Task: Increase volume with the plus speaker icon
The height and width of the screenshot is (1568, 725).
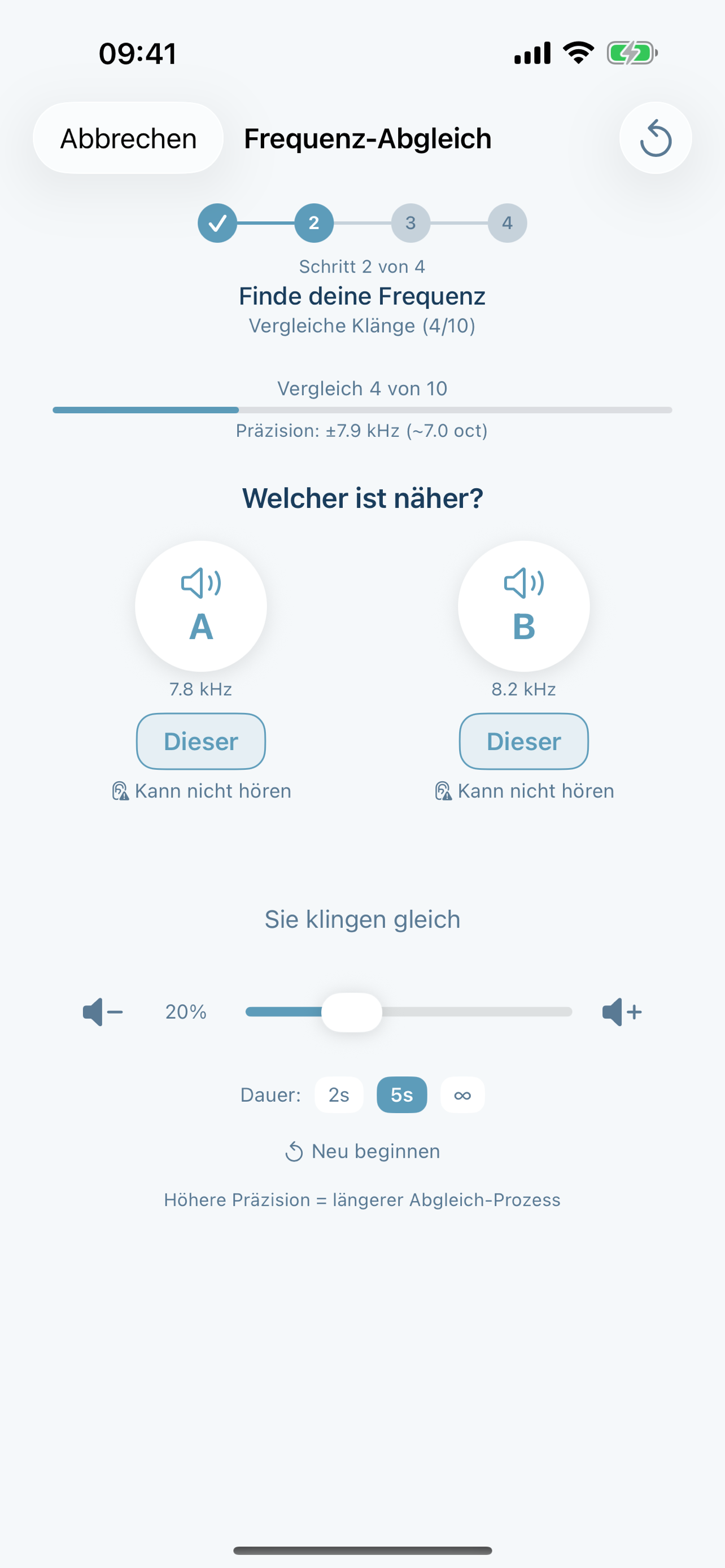Action: (x=622, y=1011)
